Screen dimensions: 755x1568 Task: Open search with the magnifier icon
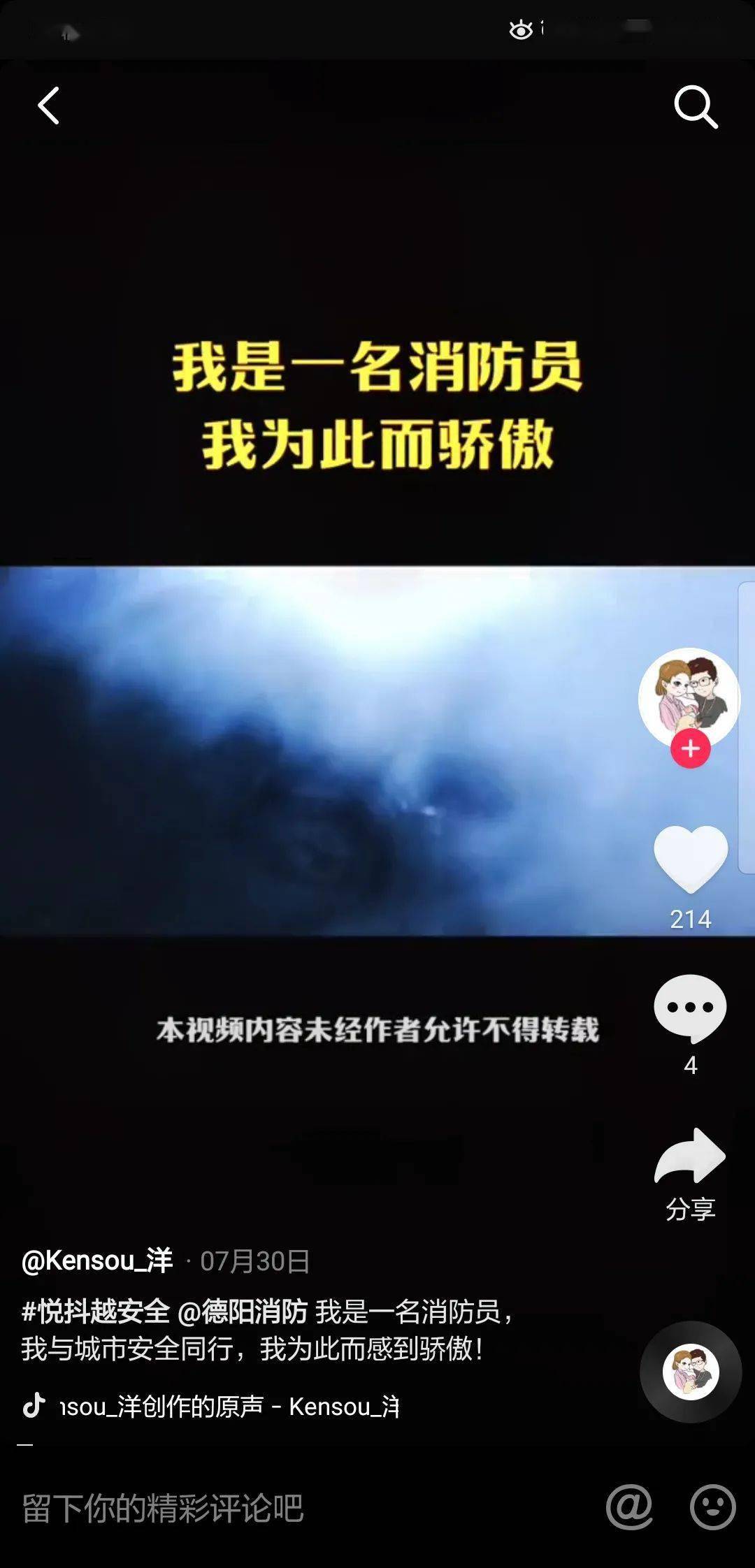(x=696, y=107)
